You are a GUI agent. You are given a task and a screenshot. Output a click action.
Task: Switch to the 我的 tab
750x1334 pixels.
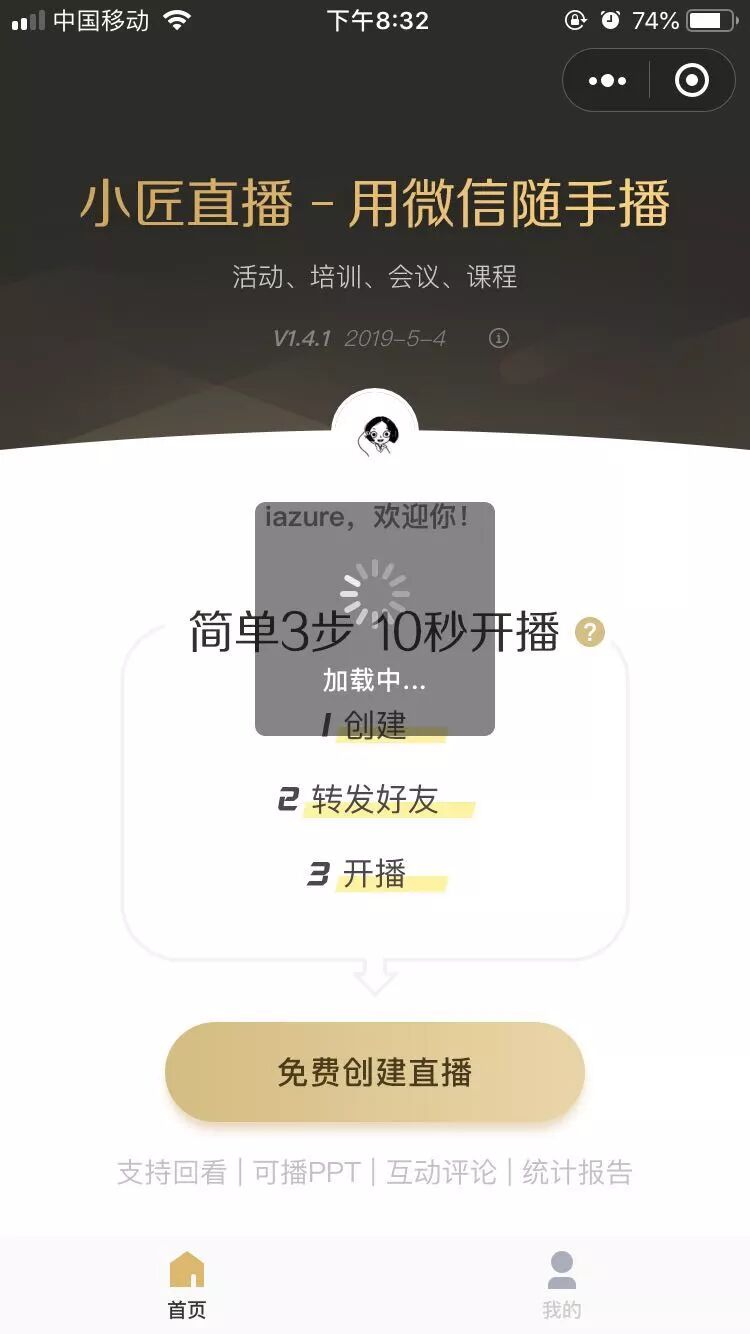pos(562,1284)
